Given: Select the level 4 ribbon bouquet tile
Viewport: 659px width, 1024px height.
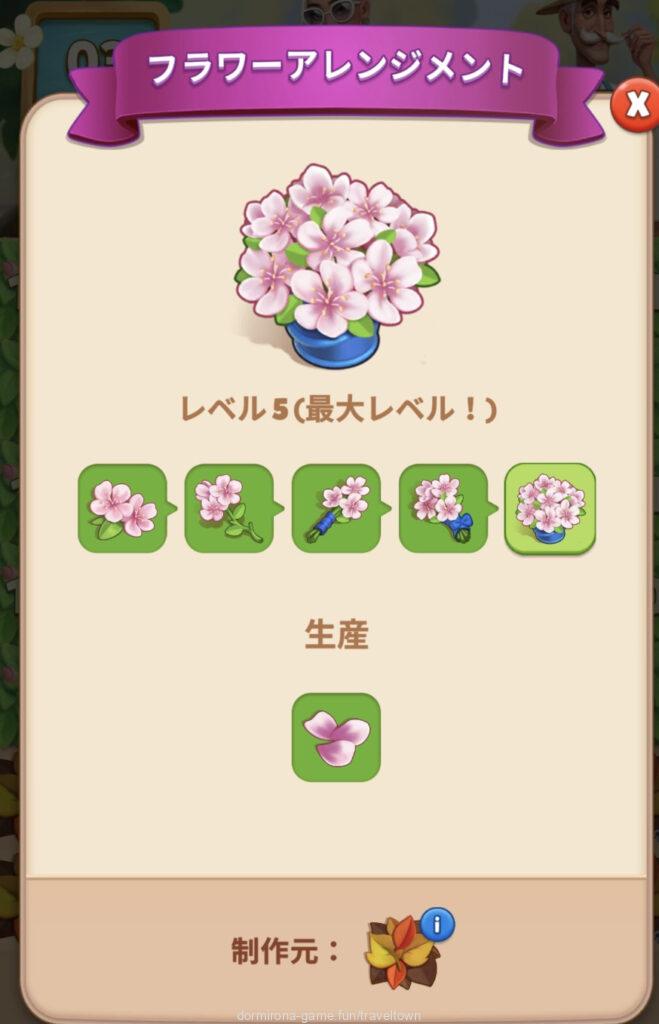Looking at the screenshot, I should (443, 508).
